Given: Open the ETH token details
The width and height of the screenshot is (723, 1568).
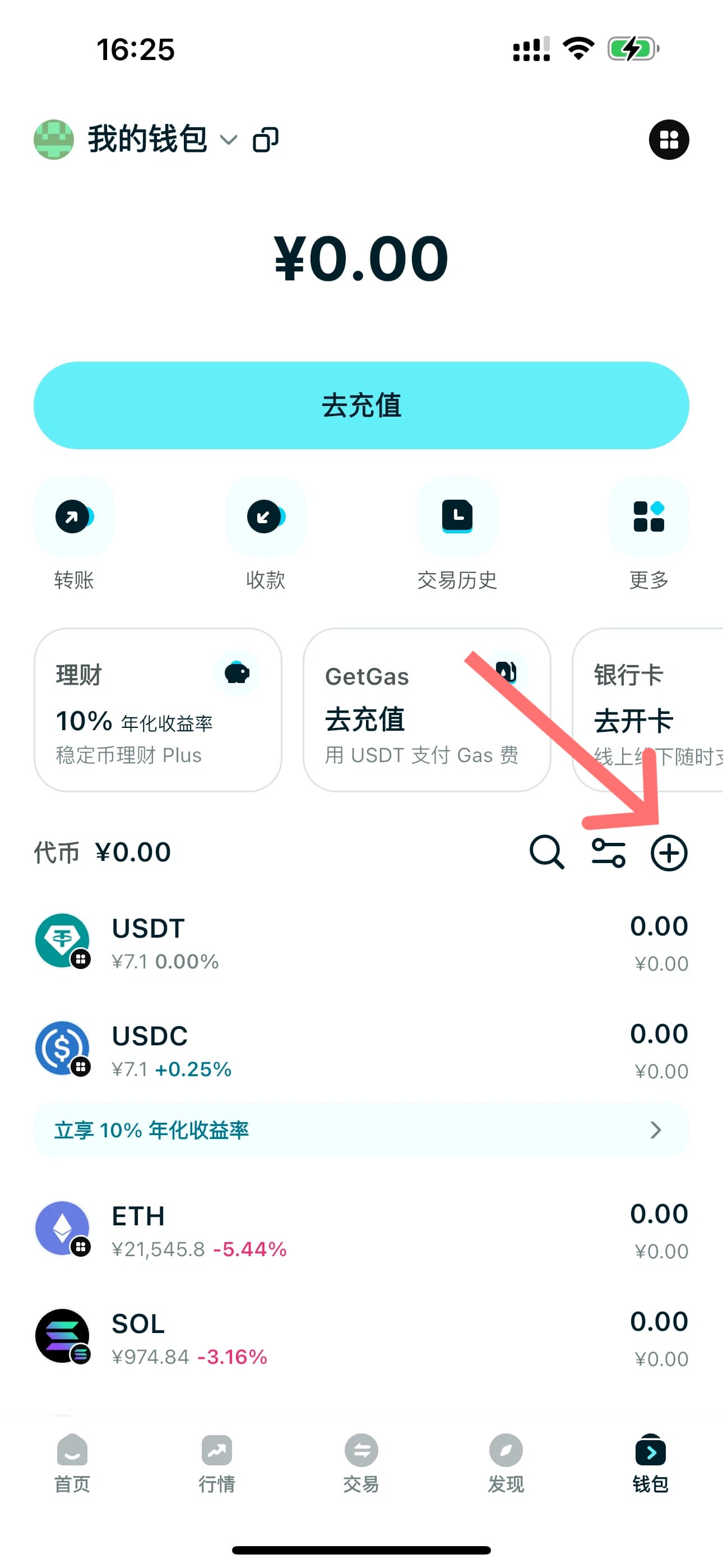Looking at the screenshot, I should (361, 1230).
